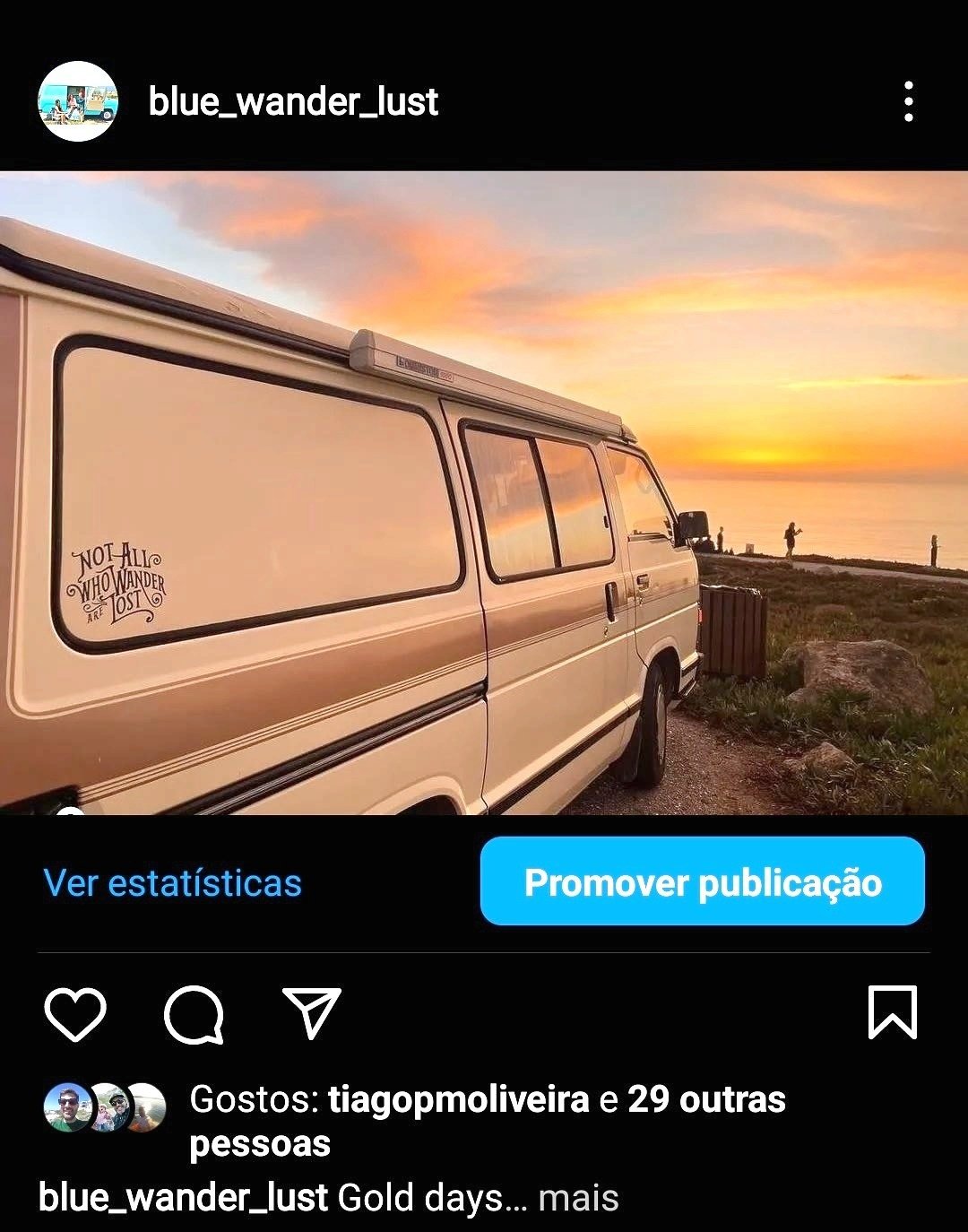Screen dimensions: 968x1232
Task: Open the post's three-dot options menu
Action: [908, 101]
